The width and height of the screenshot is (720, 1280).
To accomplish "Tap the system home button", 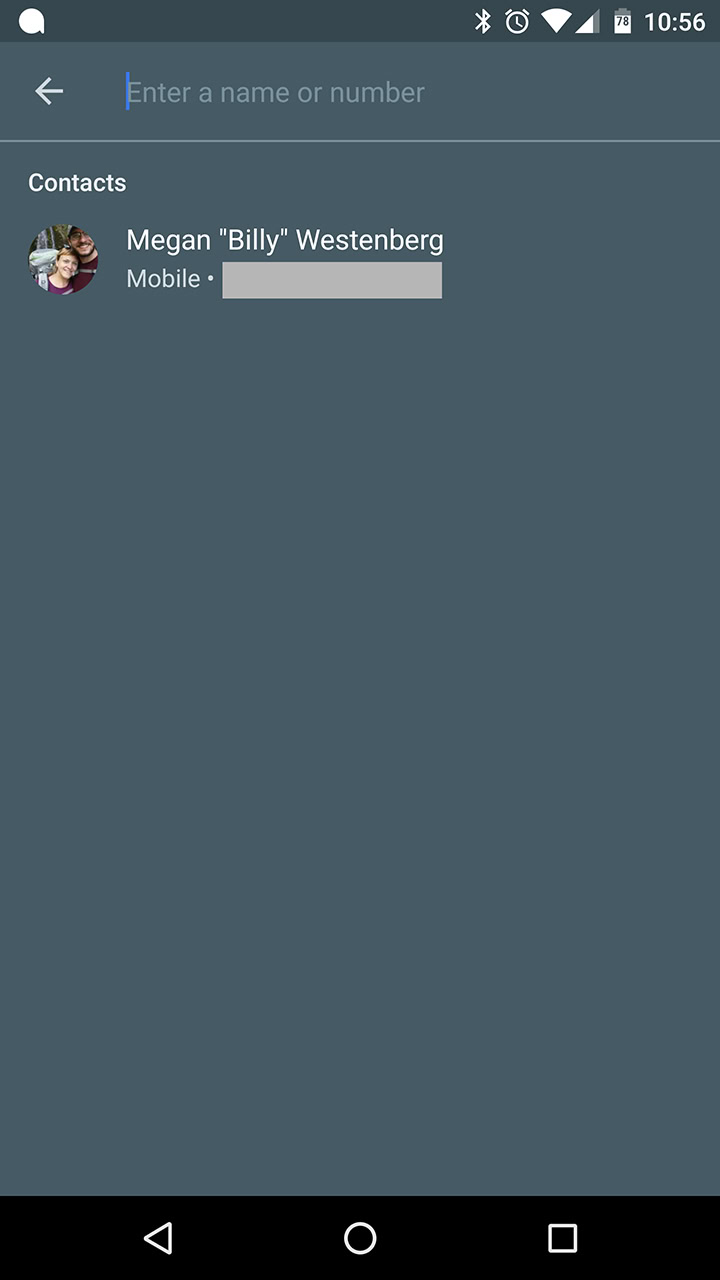I will click(360, 1238).
